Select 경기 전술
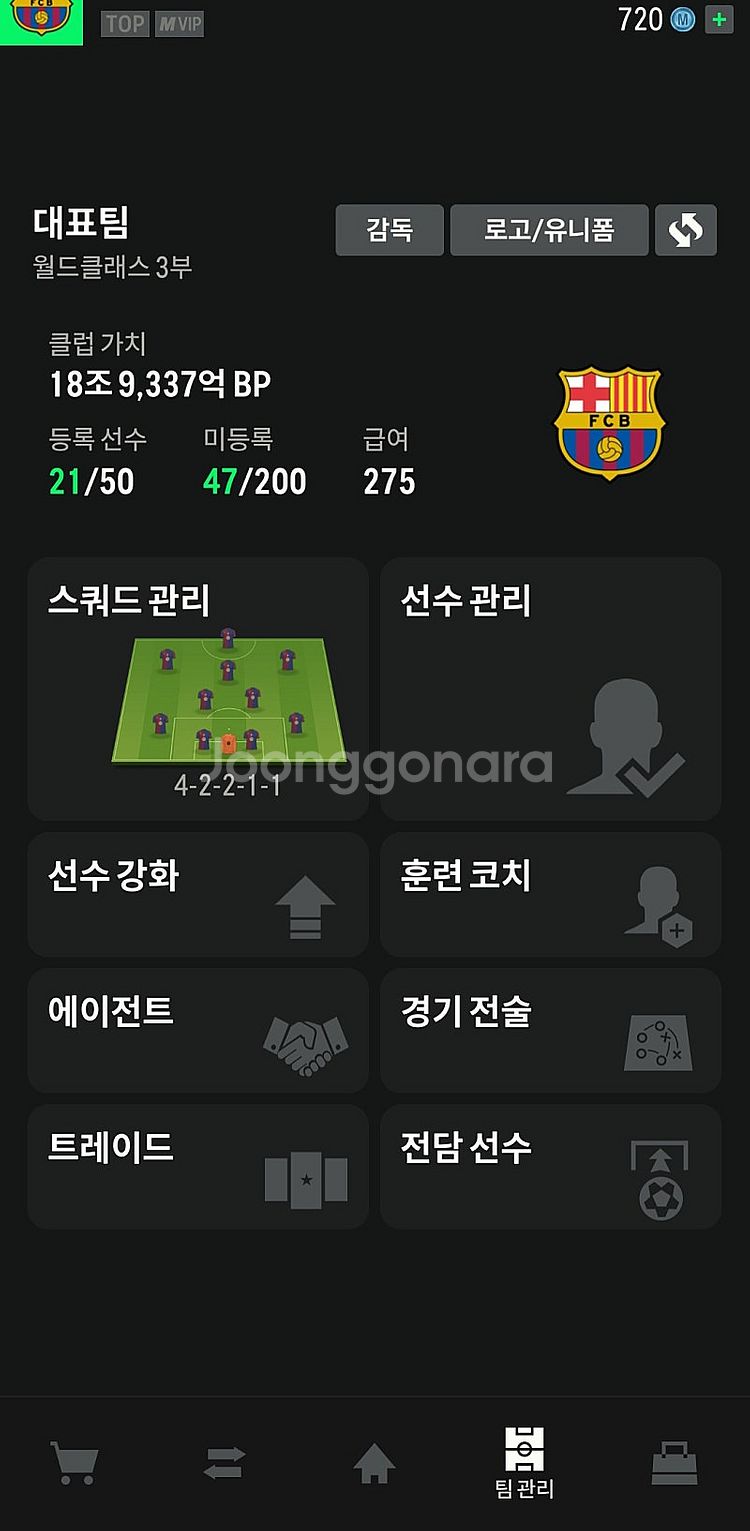750x1531 pixels. (x=551, y=1030)
